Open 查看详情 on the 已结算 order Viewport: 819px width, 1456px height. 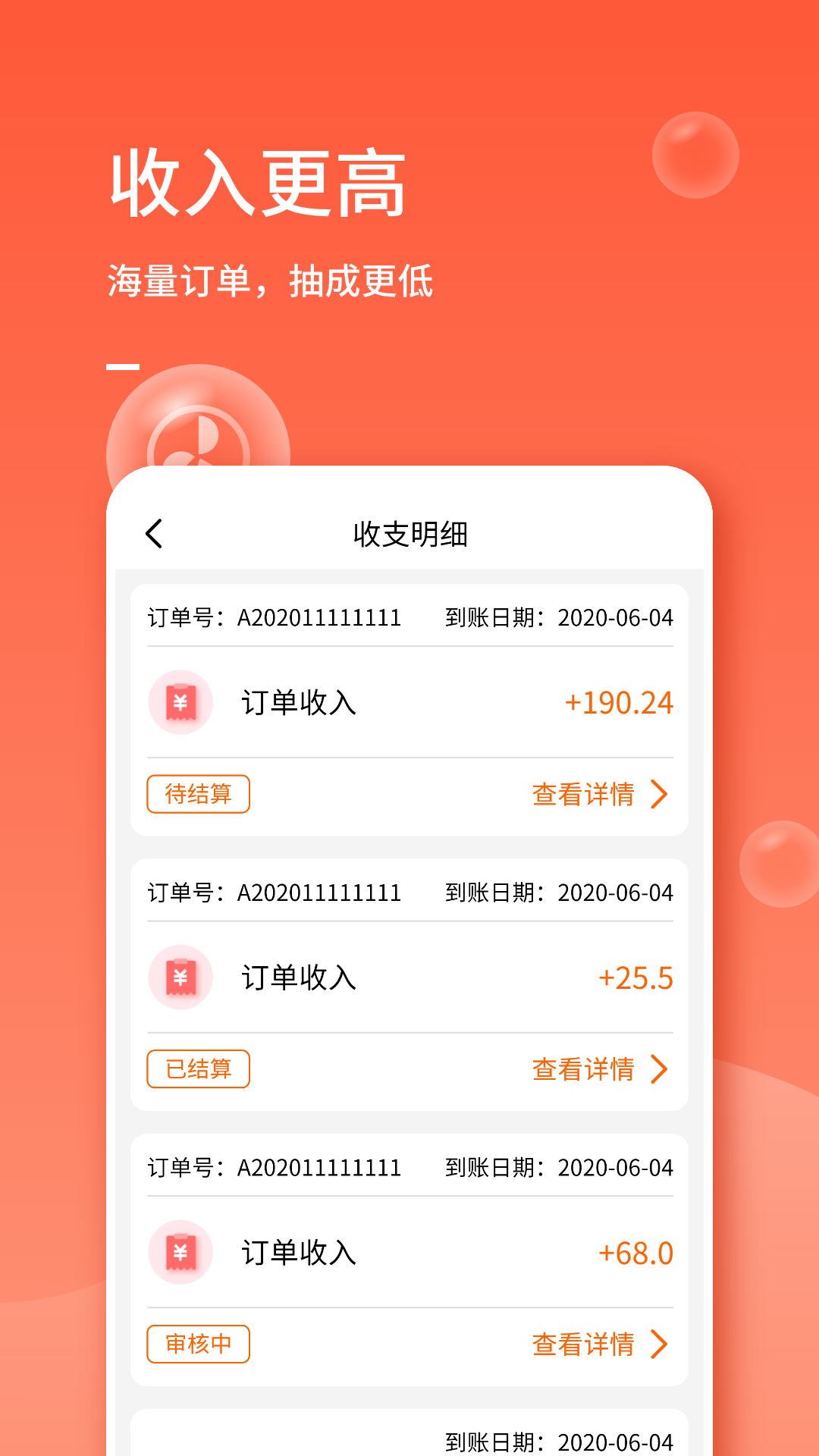pyautogui.click(x=584, y=1069)
